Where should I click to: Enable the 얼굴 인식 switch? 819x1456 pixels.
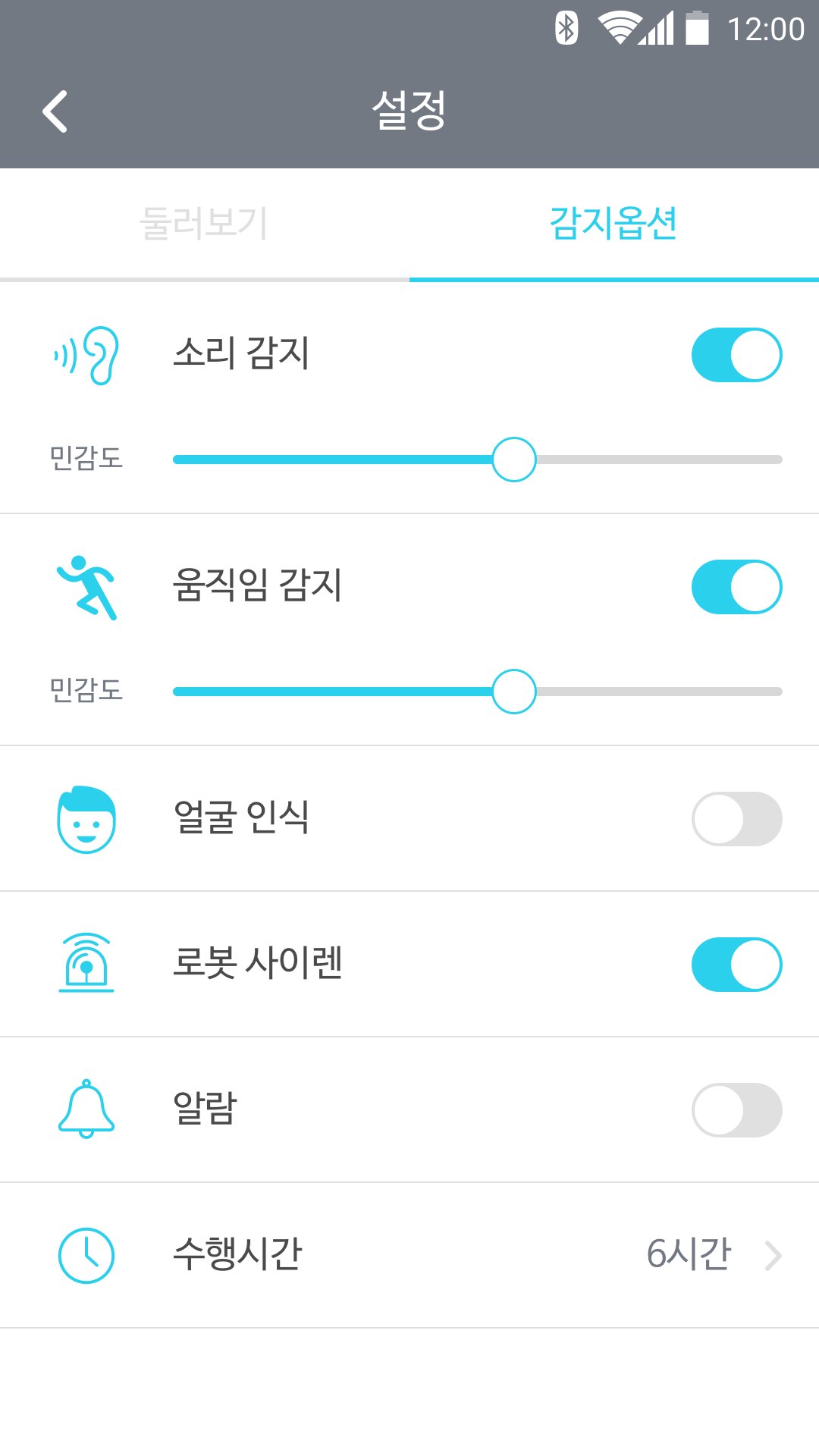(736, 819)
